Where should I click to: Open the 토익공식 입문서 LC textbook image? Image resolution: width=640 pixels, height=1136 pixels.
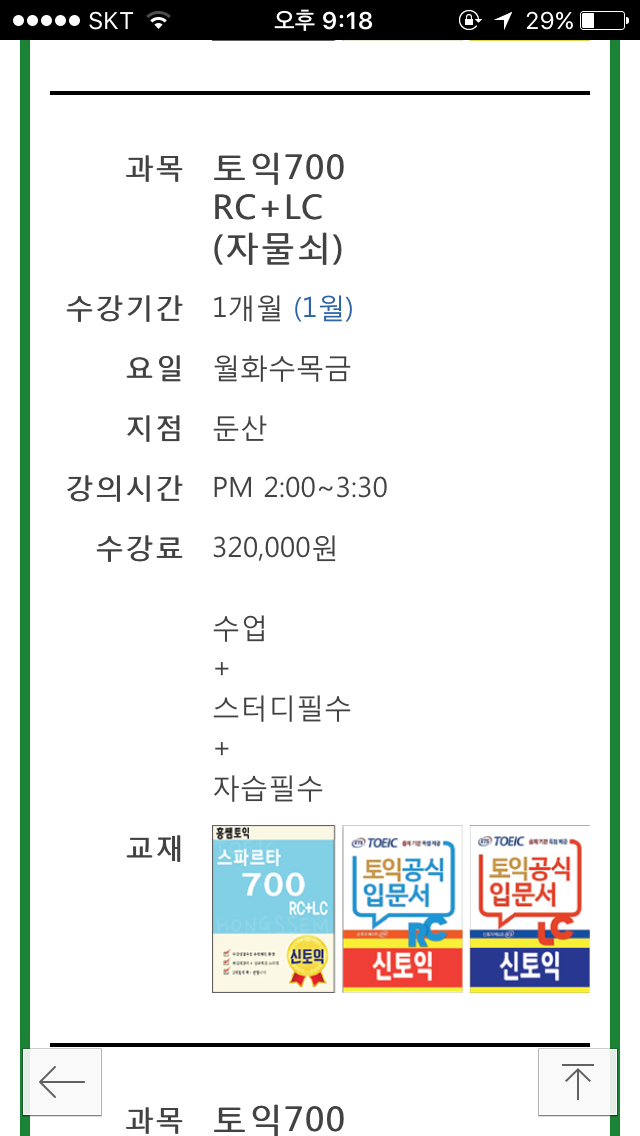(529, 908)
